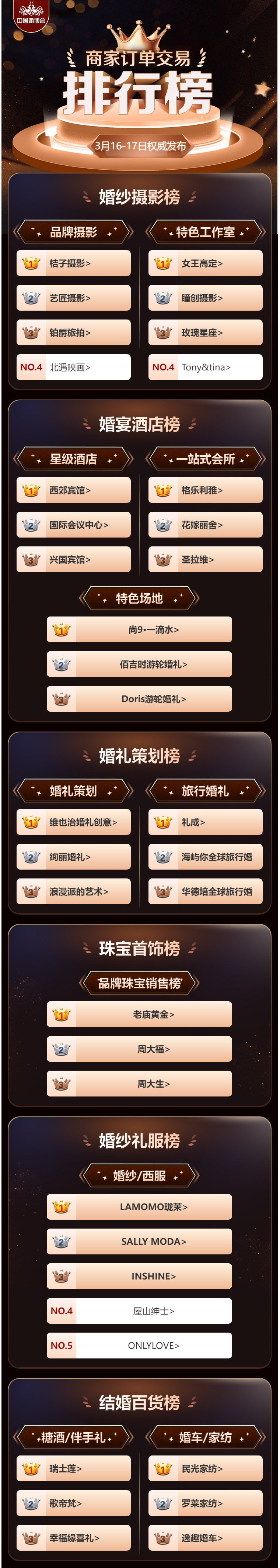
Task: View 罗莱家纺 home textile entry
Action: (x=205, y=1503)
